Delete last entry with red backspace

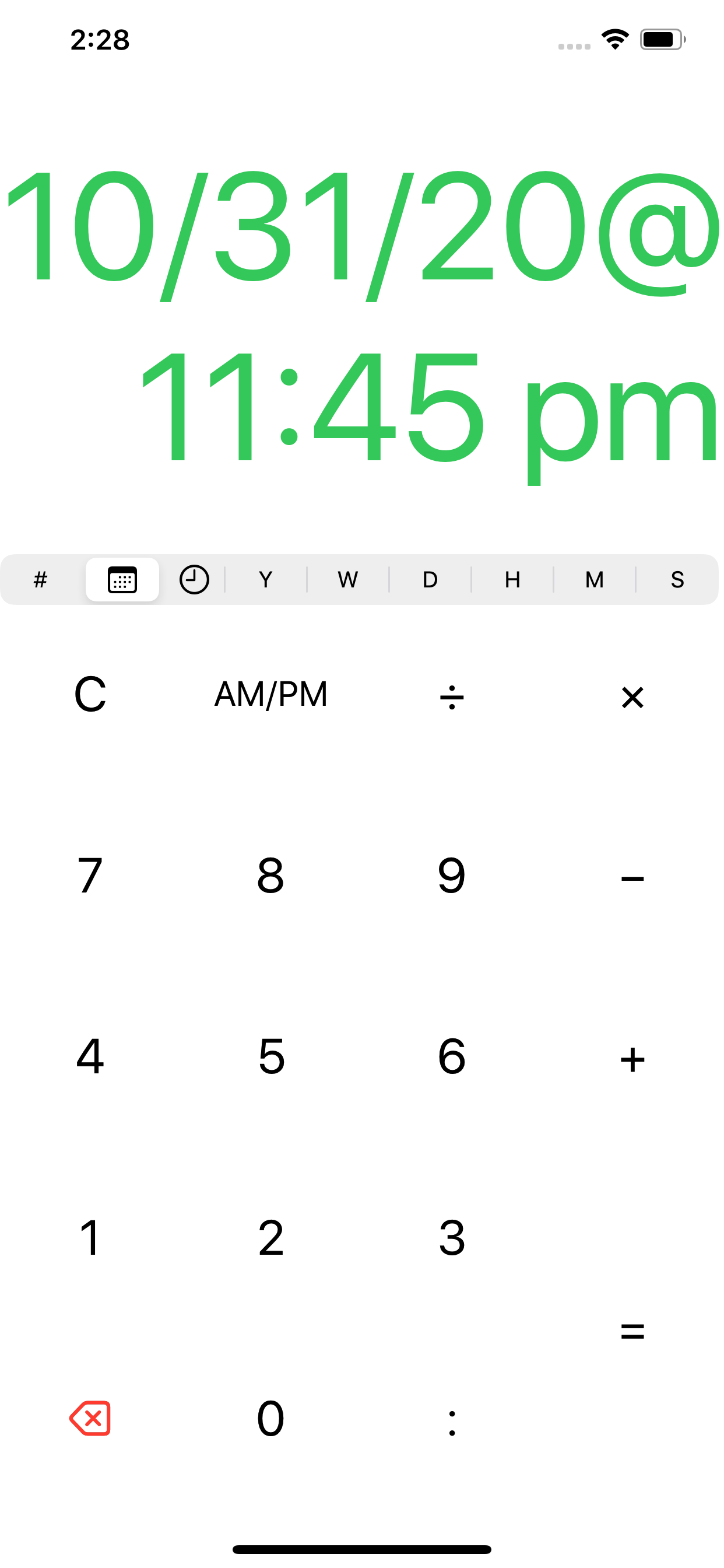[x=90, y=1418]
